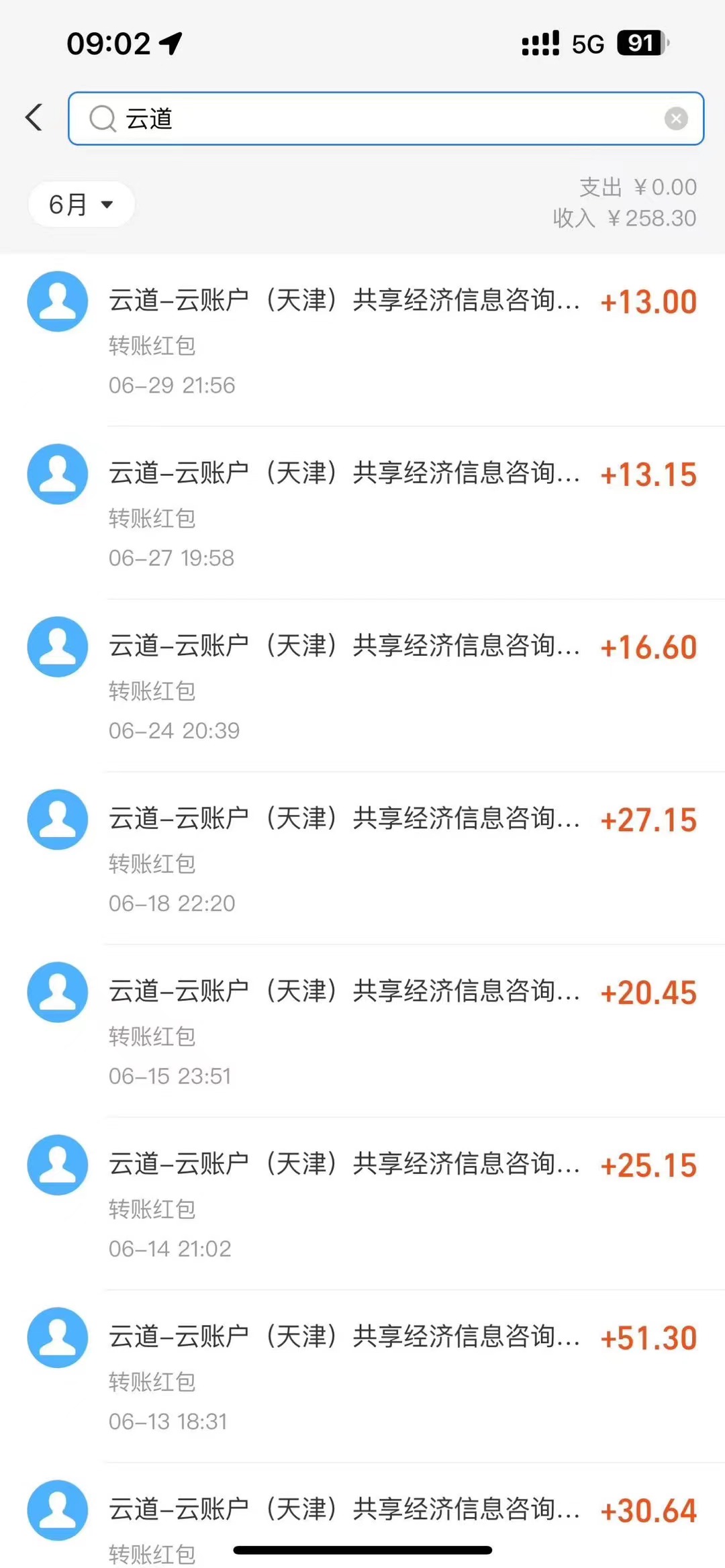View the +16.60 transaction dated 06-24
Viewport: 725px width, 1568px height.
362,685
